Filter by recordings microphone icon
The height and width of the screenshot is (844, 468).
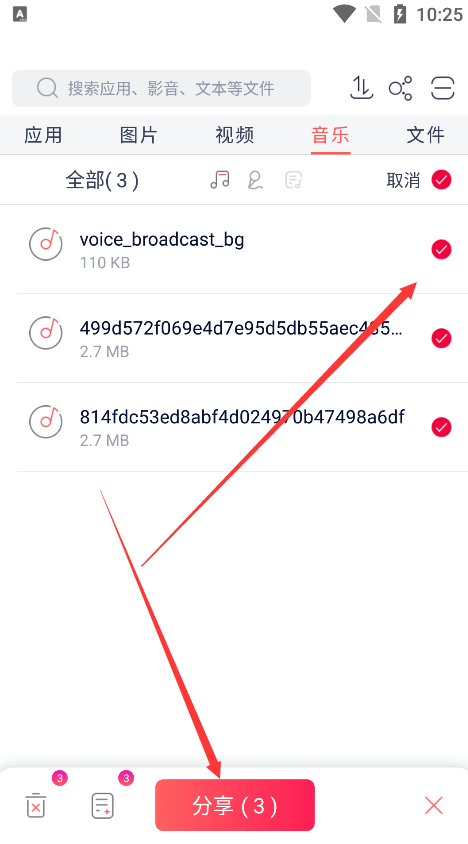point(255,180)
